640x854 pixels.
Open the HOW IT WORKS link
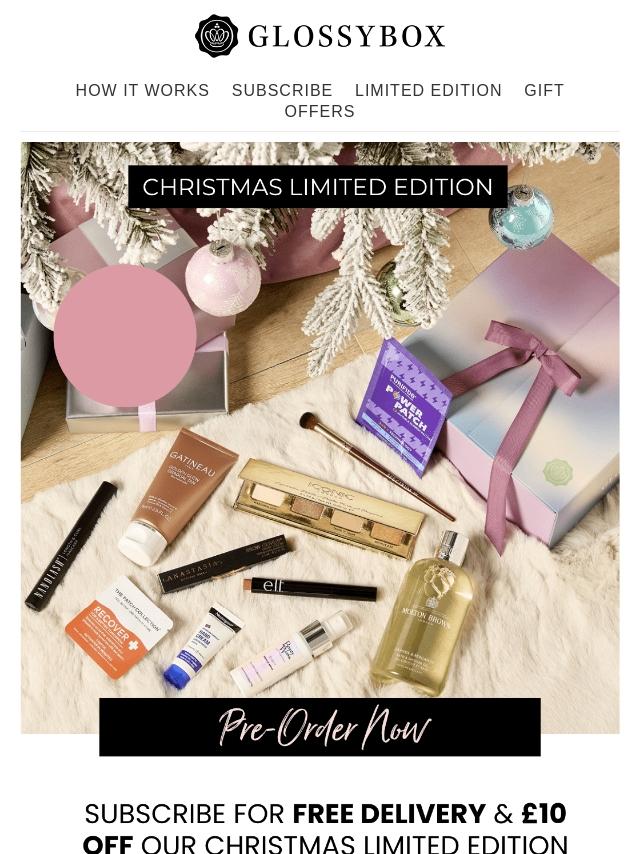[x=142, y=90]
